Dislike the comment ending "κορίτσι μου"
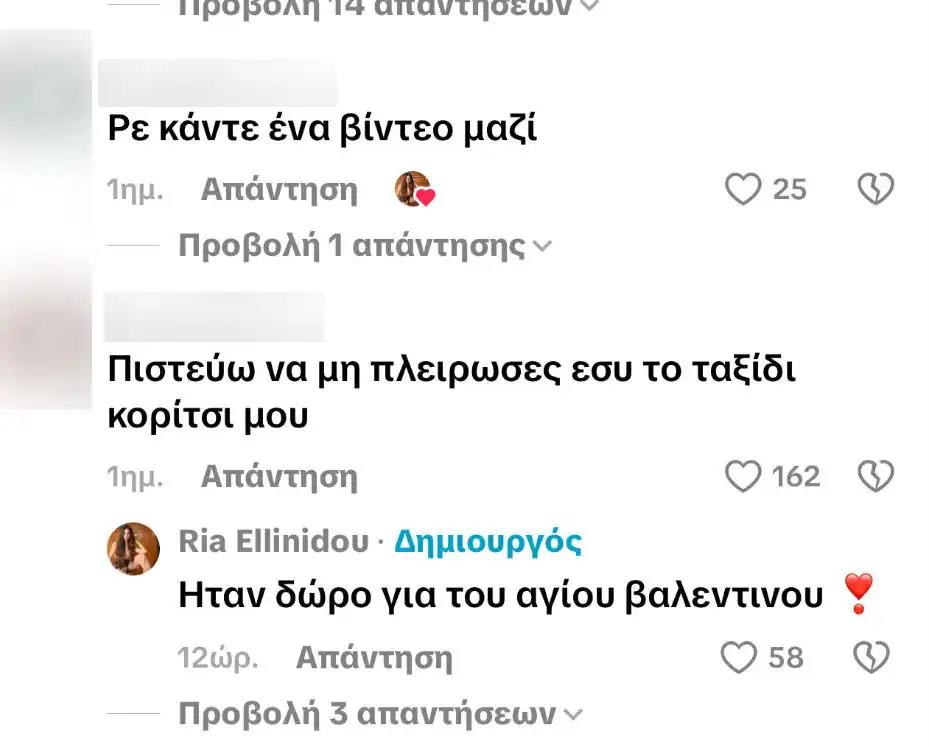Screen dimensions: 929x747 [875, 476]
